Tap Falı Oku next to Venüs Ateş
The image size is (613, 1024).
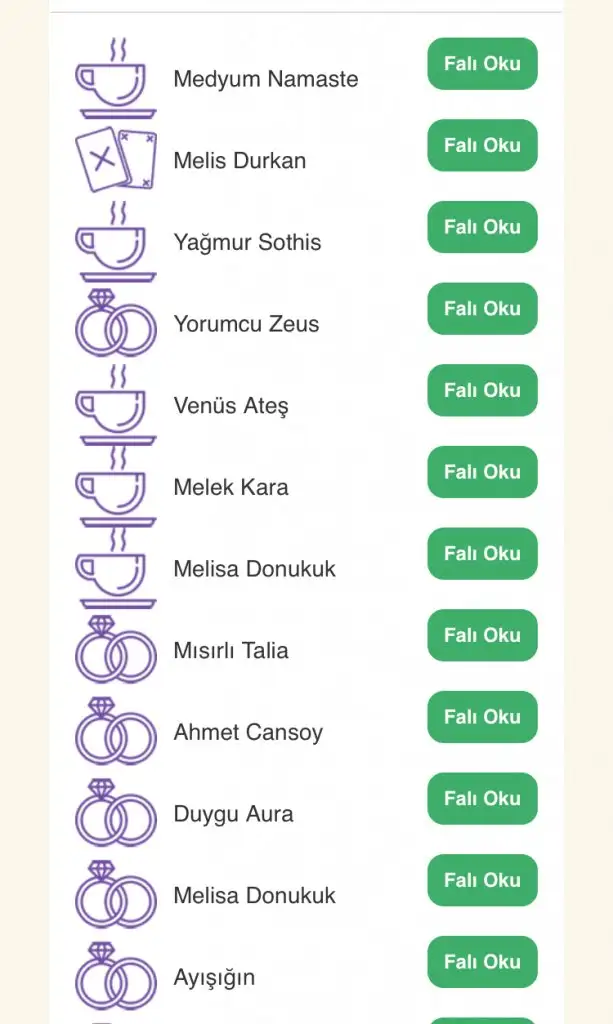click(x=482, y=391)
